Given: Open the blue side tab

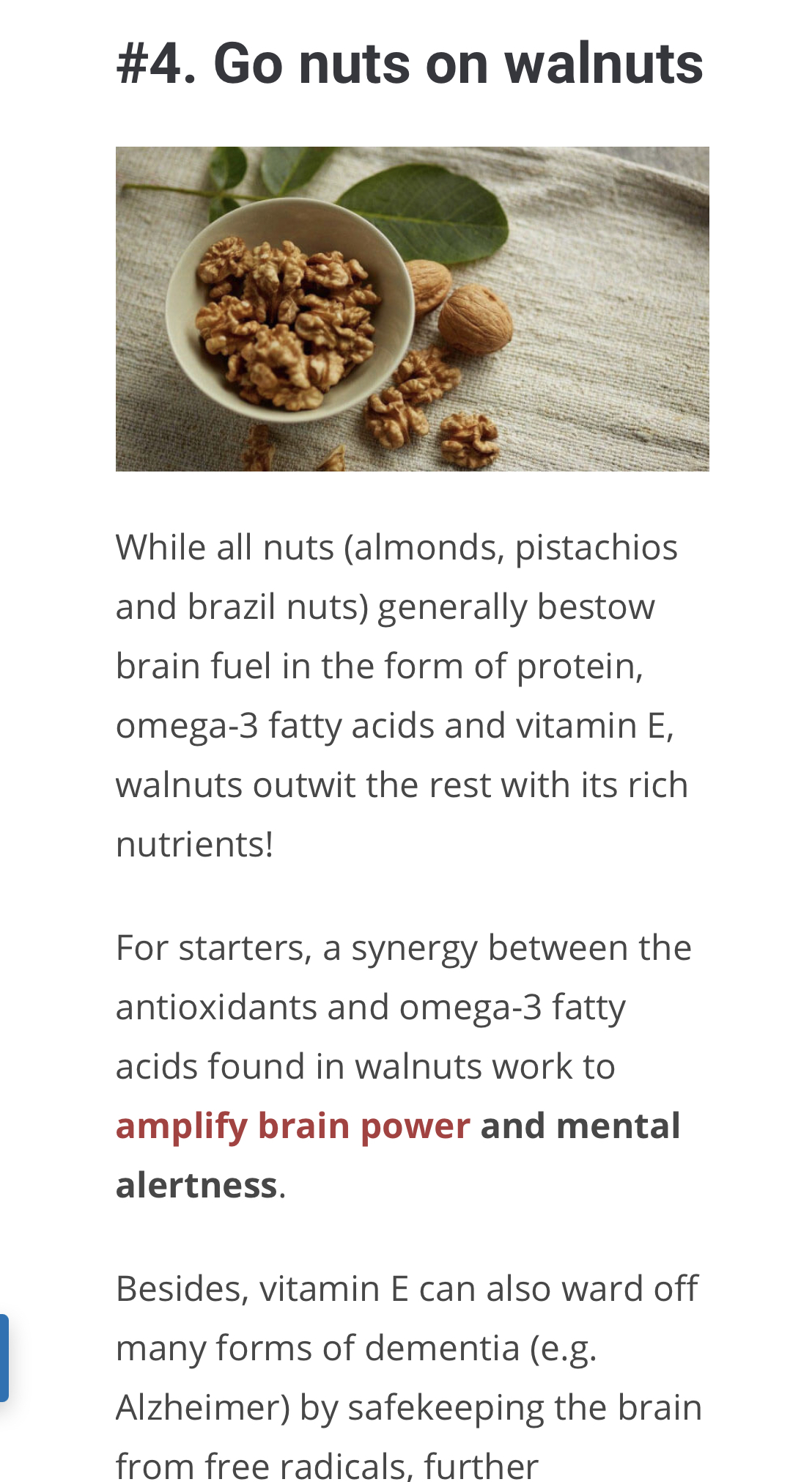Looking at the screenshot, I should [4, 1358].
